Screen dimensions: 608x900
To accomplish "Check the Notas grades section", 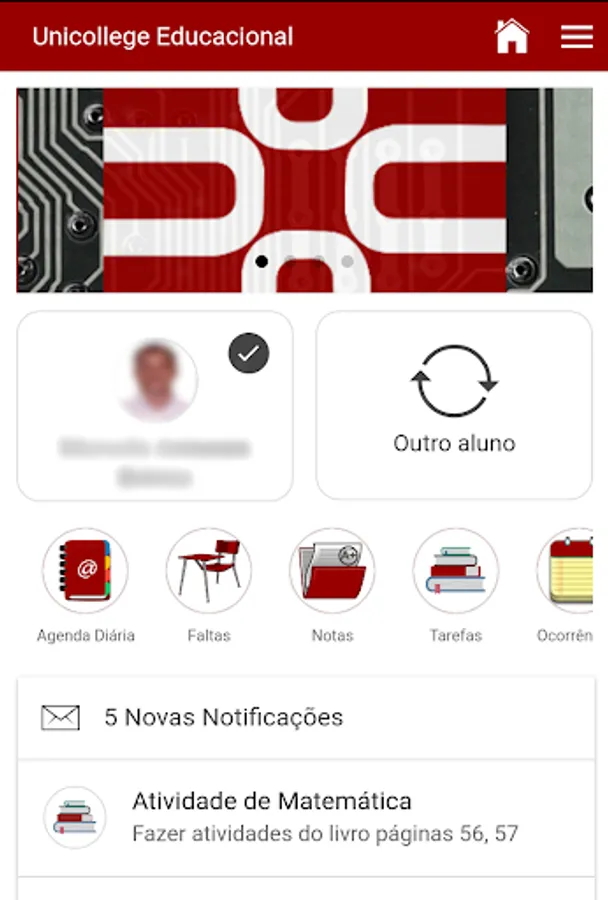I will click(x=332, y=571).
